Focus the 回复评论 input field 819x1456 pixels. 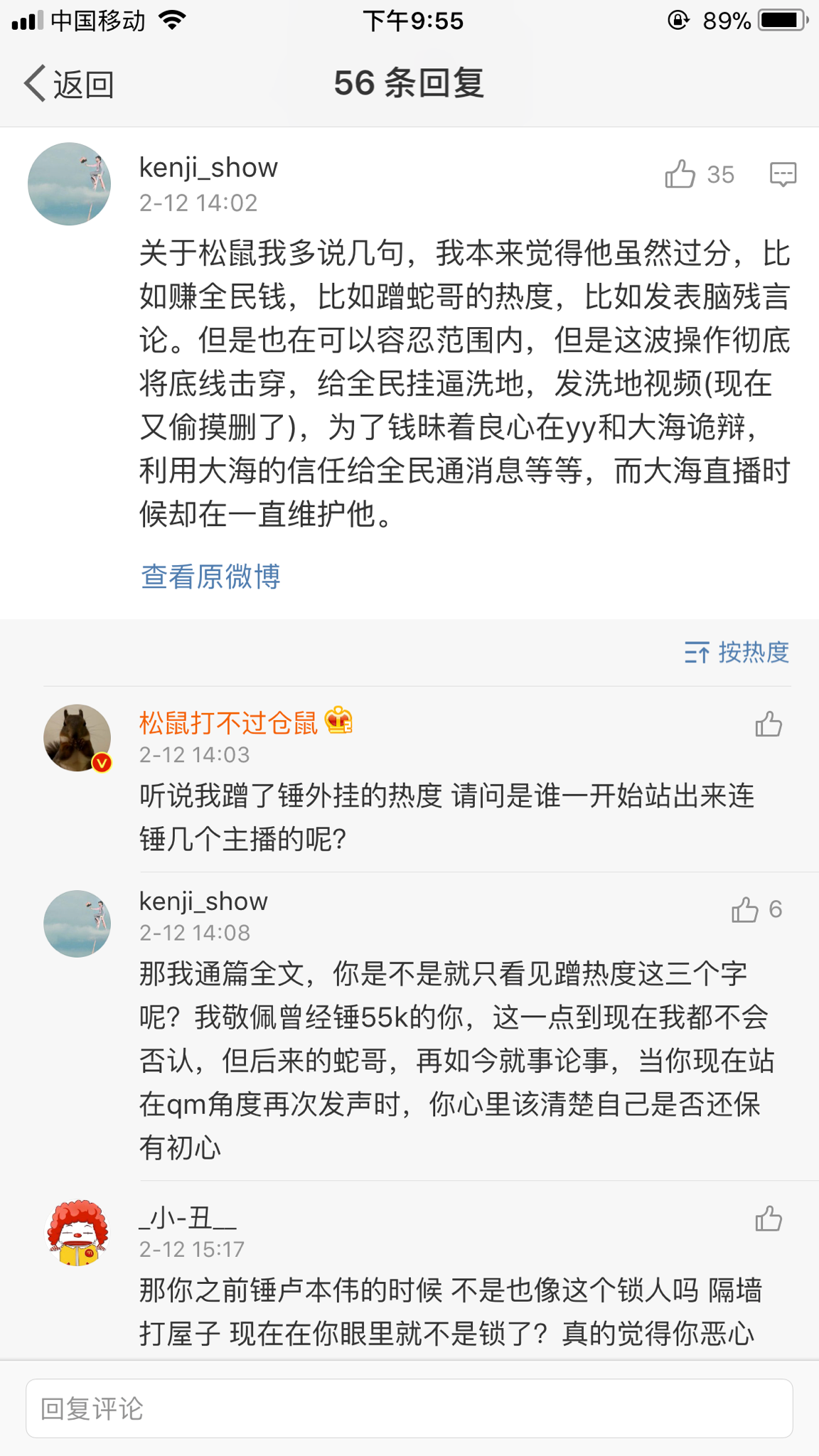tap(409, 1408)
